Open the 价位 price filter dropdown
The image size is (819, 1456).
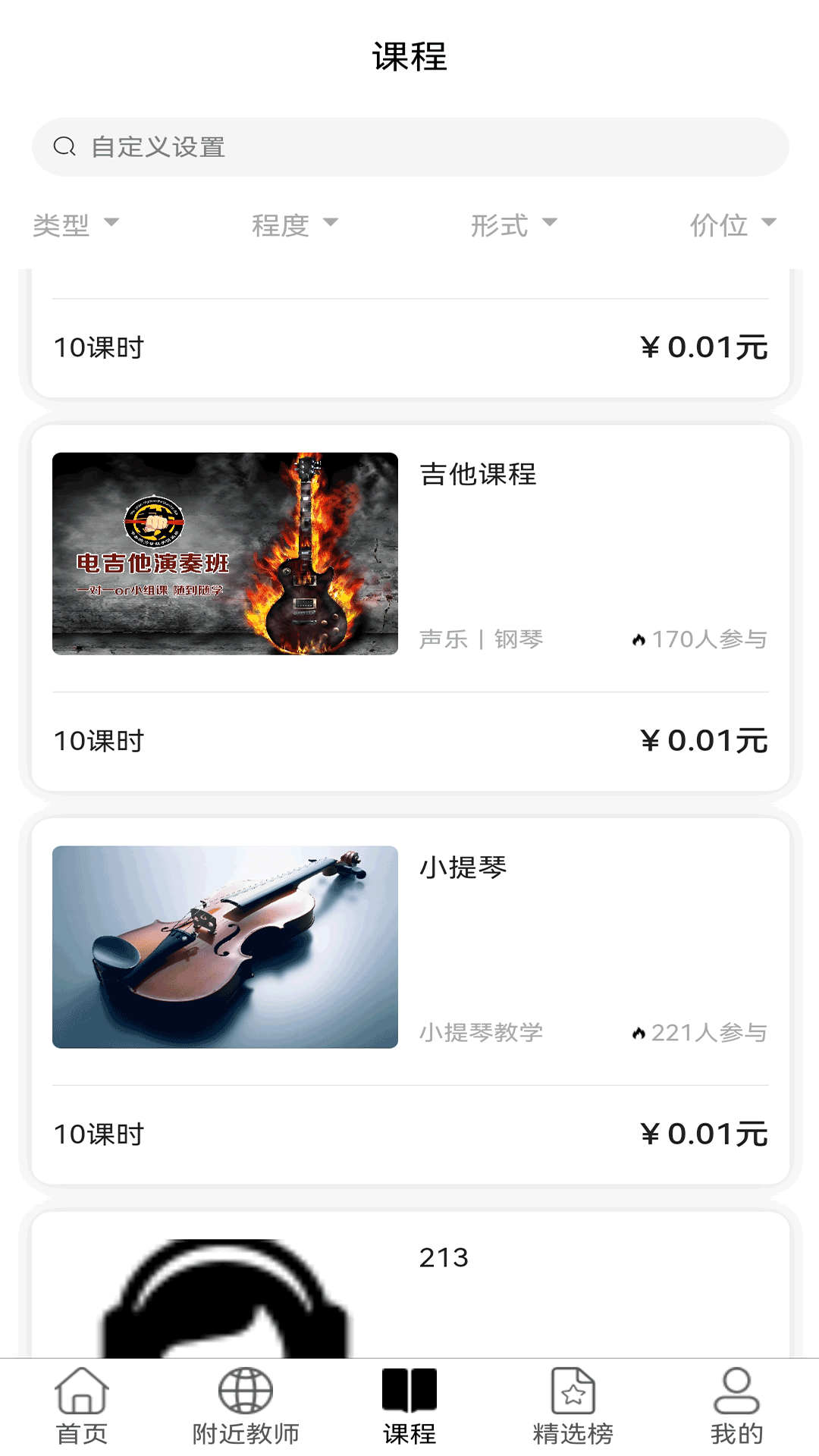pyautogui.click(x=732, y=224)
